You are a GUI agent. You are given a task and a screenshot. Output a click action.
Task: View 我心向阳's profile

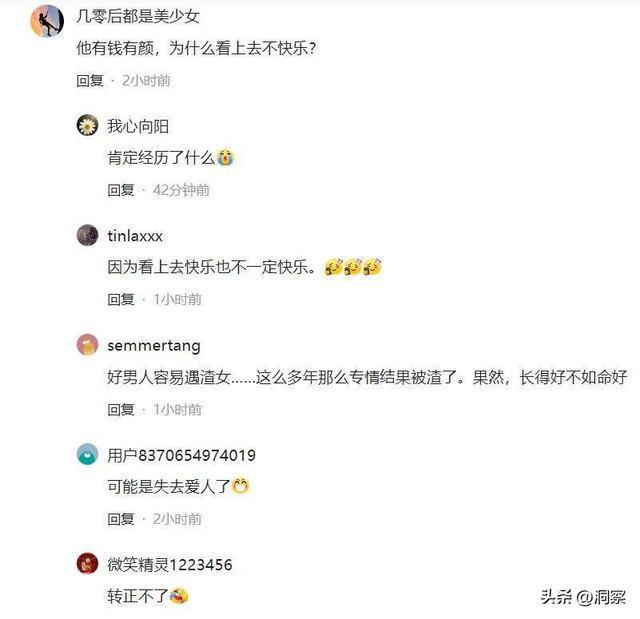click(88, 125)
